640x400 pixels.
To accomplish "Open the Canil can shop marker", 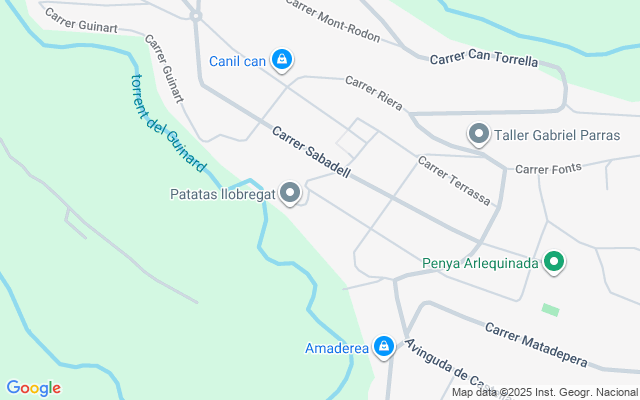I will click(283, 60).
